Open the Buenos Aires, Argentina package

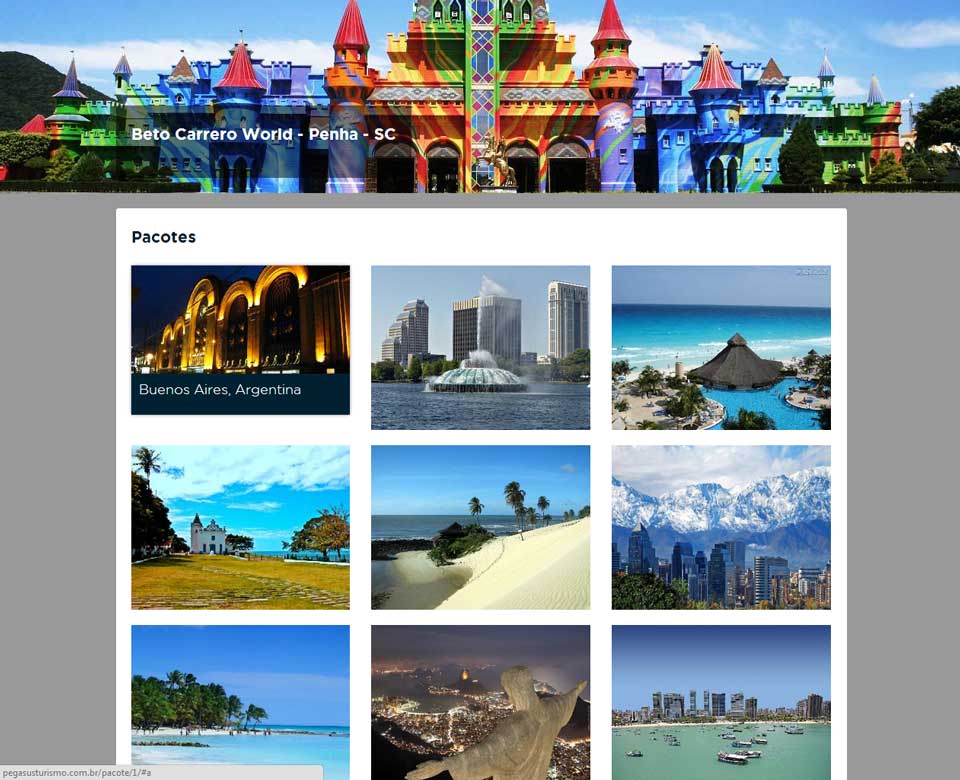[240, 340]
